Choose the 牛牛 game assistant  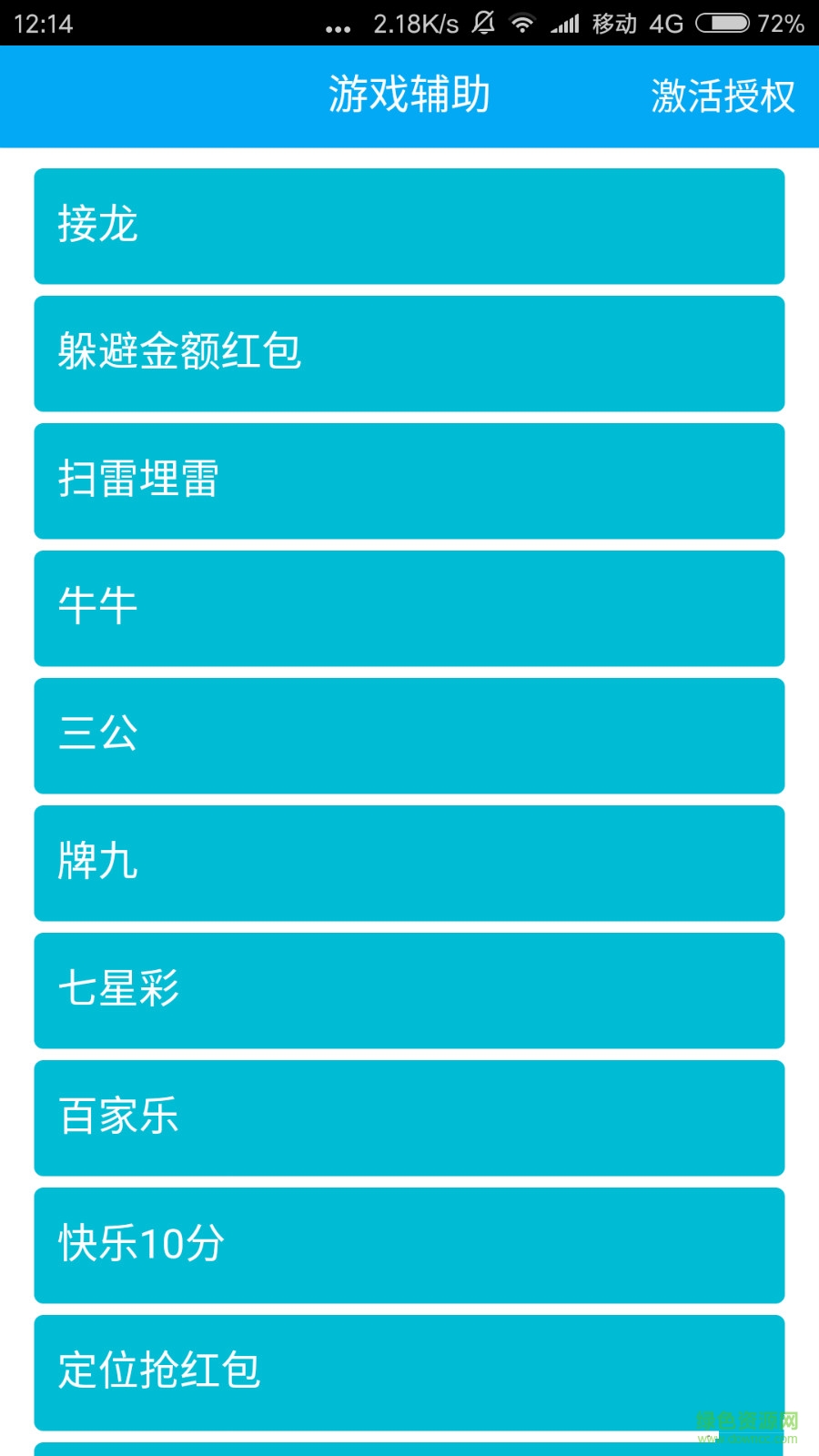tap(409, 608)
